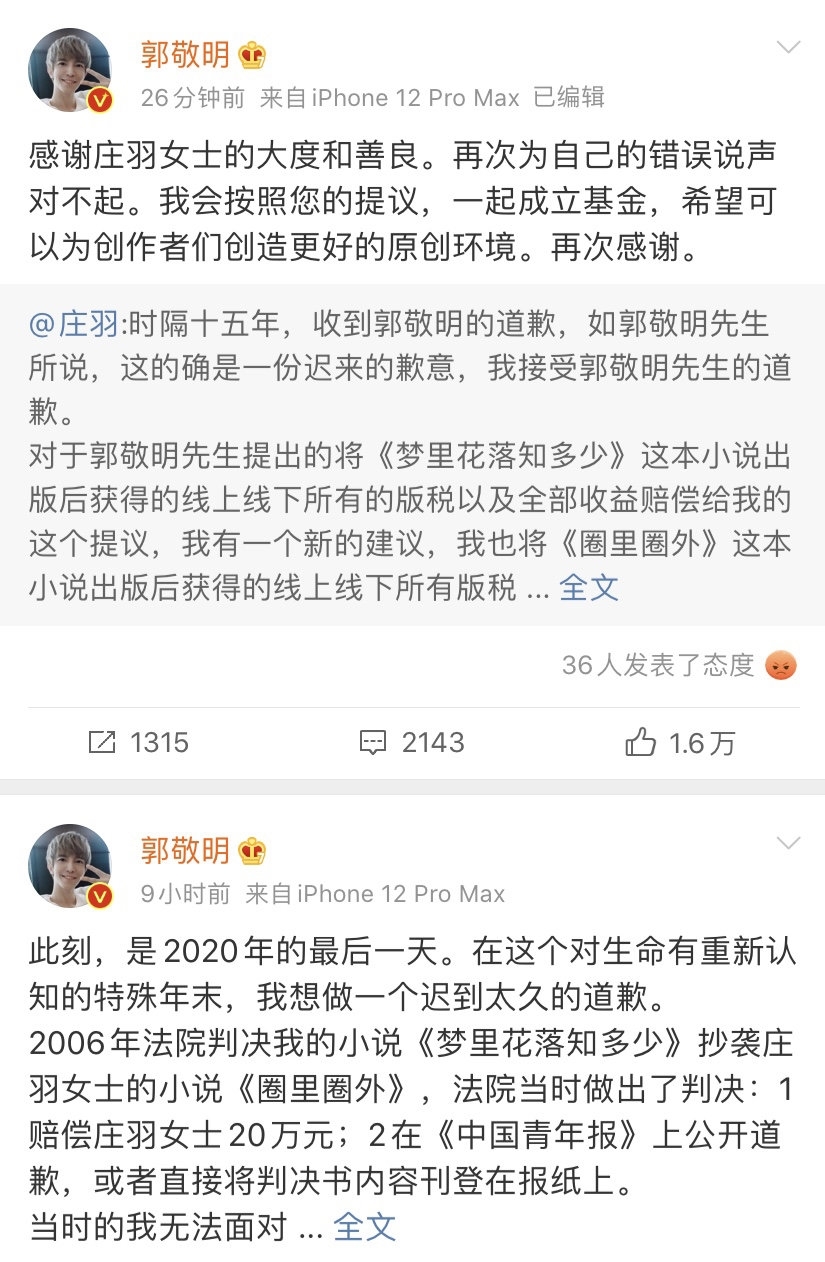Expand 全文 of 庄羽's quoted post
This screenshot has height=1262, width=825.
pos(589,587)
